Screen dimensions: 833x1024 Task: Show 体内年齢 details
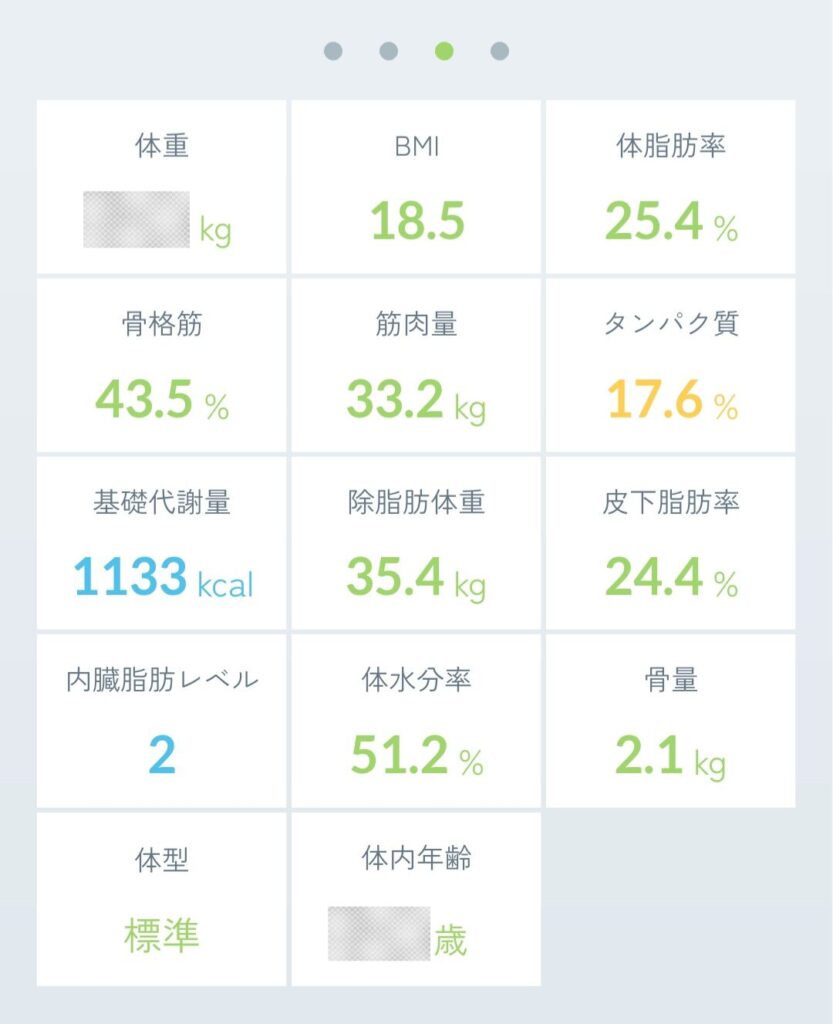click(x=416, y=899)
